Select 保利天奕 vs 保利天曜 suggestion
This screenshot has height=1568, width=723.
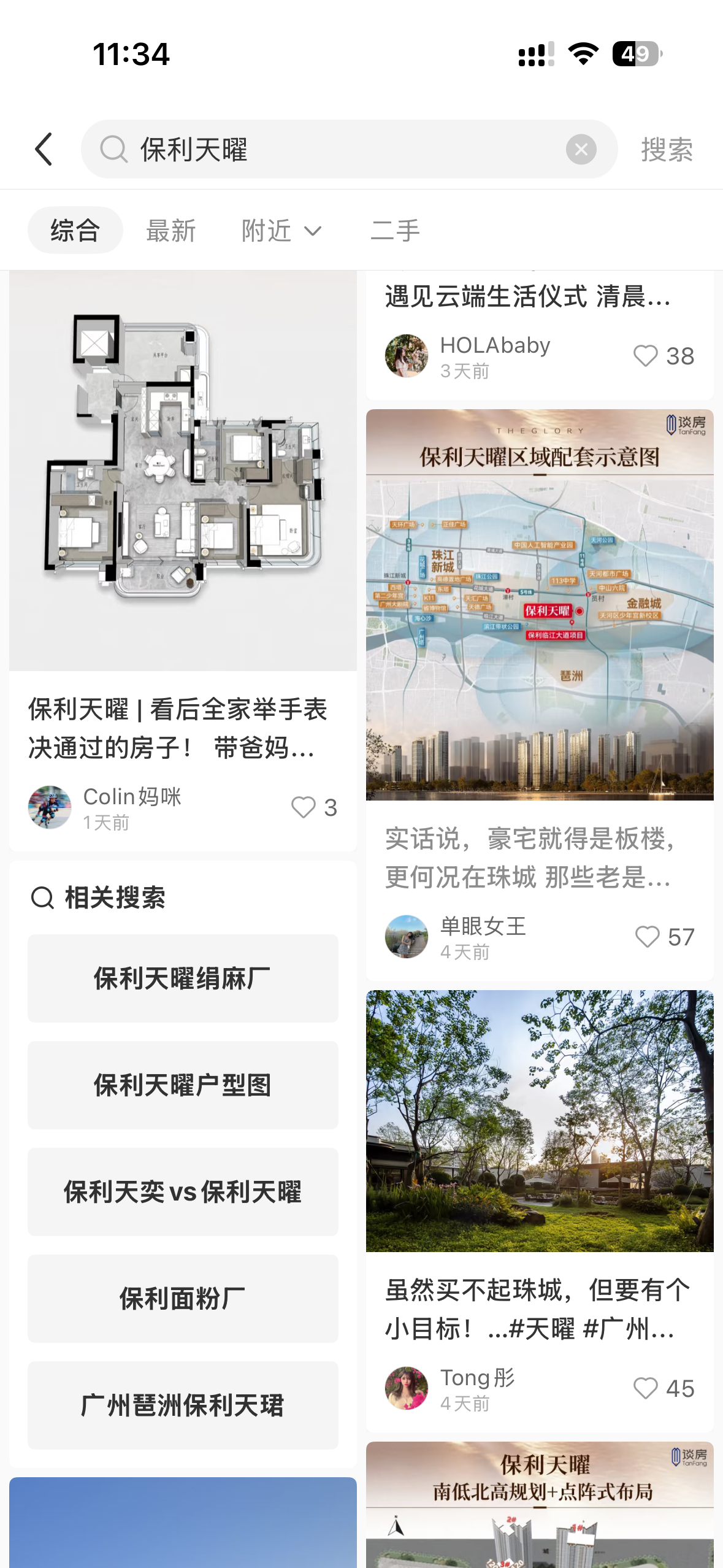[x=183, y=1192]
